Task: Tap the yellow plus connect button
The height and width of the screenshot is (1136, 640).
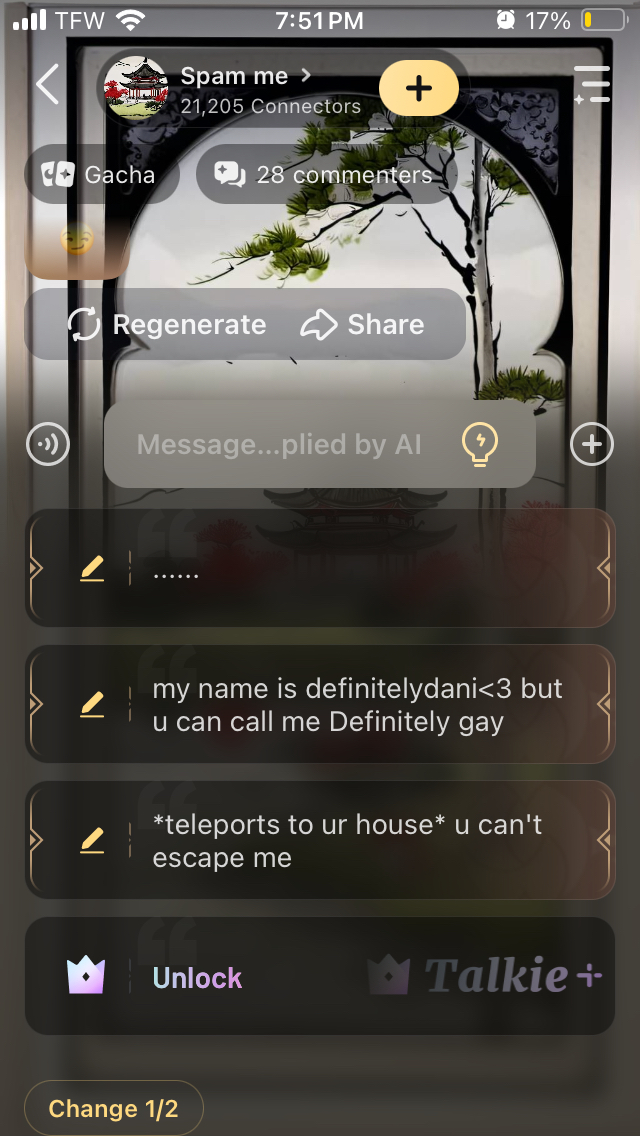Action: pyautogui.click(x=418, y=89)
